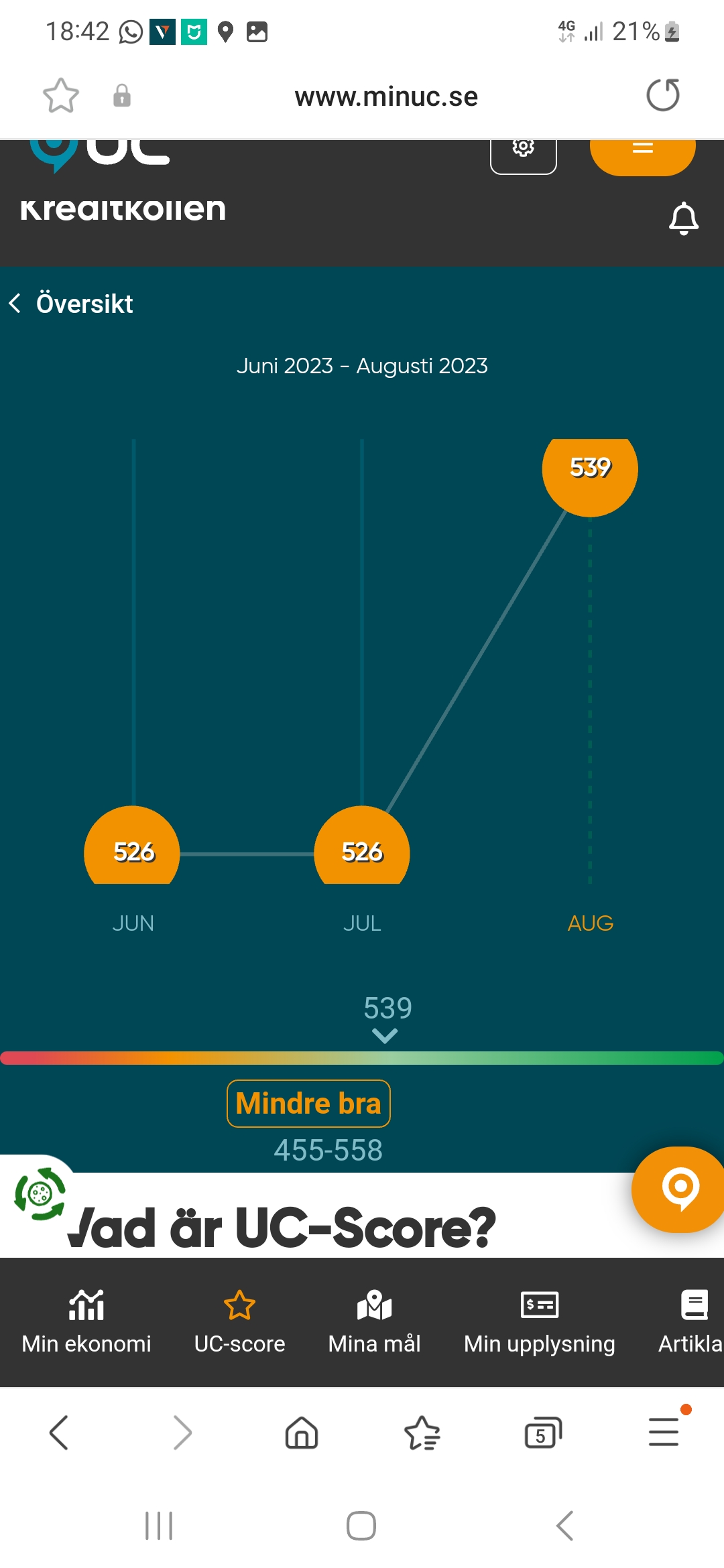This screenshot has width=724, height=1568.
Task: Go to the browser home page
Action: (x=302, y=1433)
